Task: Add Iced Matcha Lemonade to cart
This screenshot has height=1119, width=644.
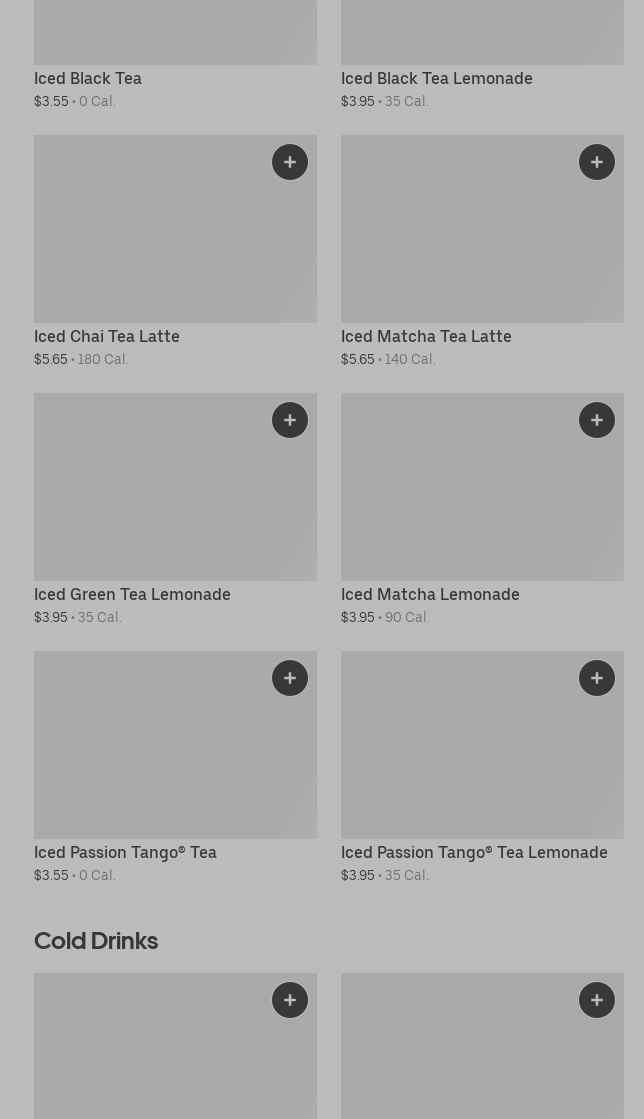Action: coord(597,420)
